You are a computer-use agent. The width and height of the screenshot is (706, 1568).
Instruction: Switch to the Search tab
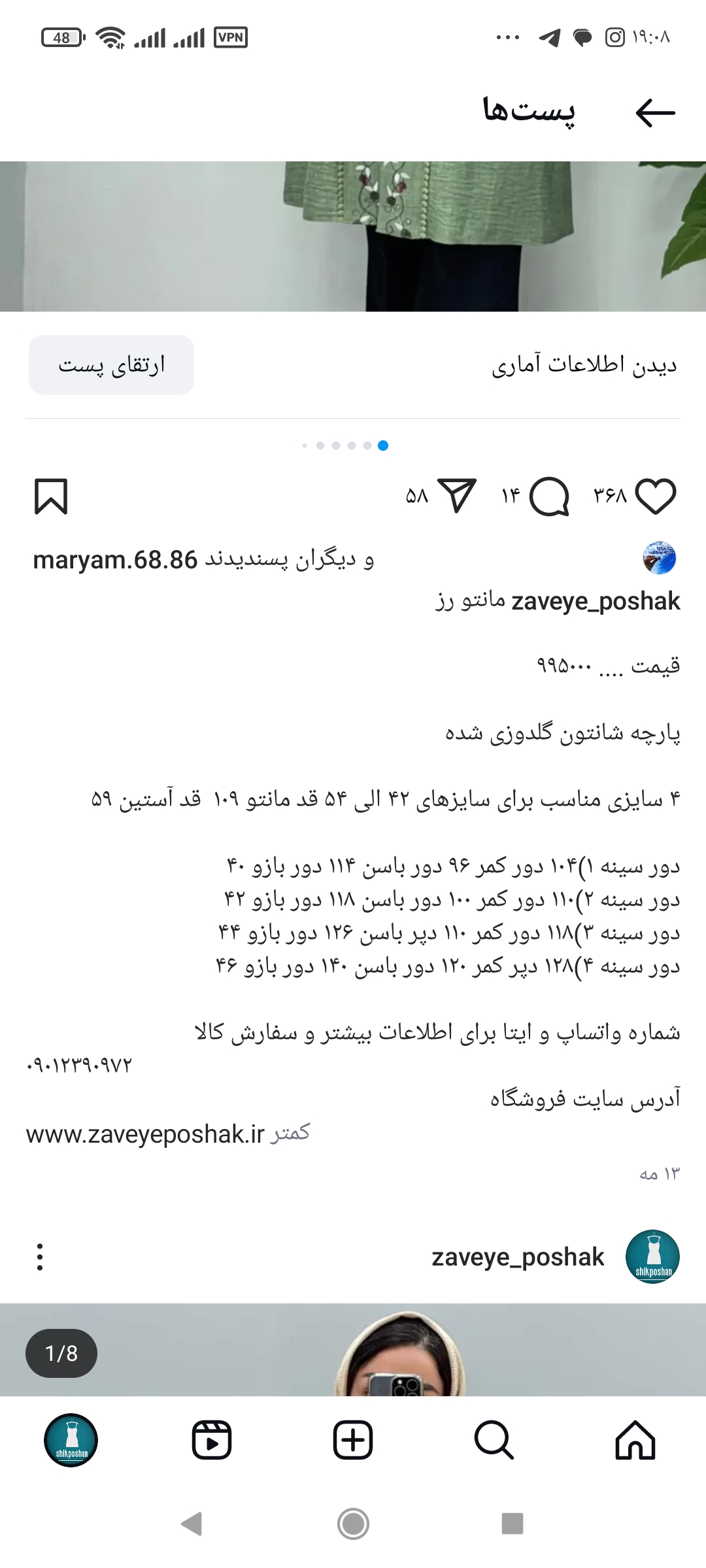click(x=494, y=1440)
